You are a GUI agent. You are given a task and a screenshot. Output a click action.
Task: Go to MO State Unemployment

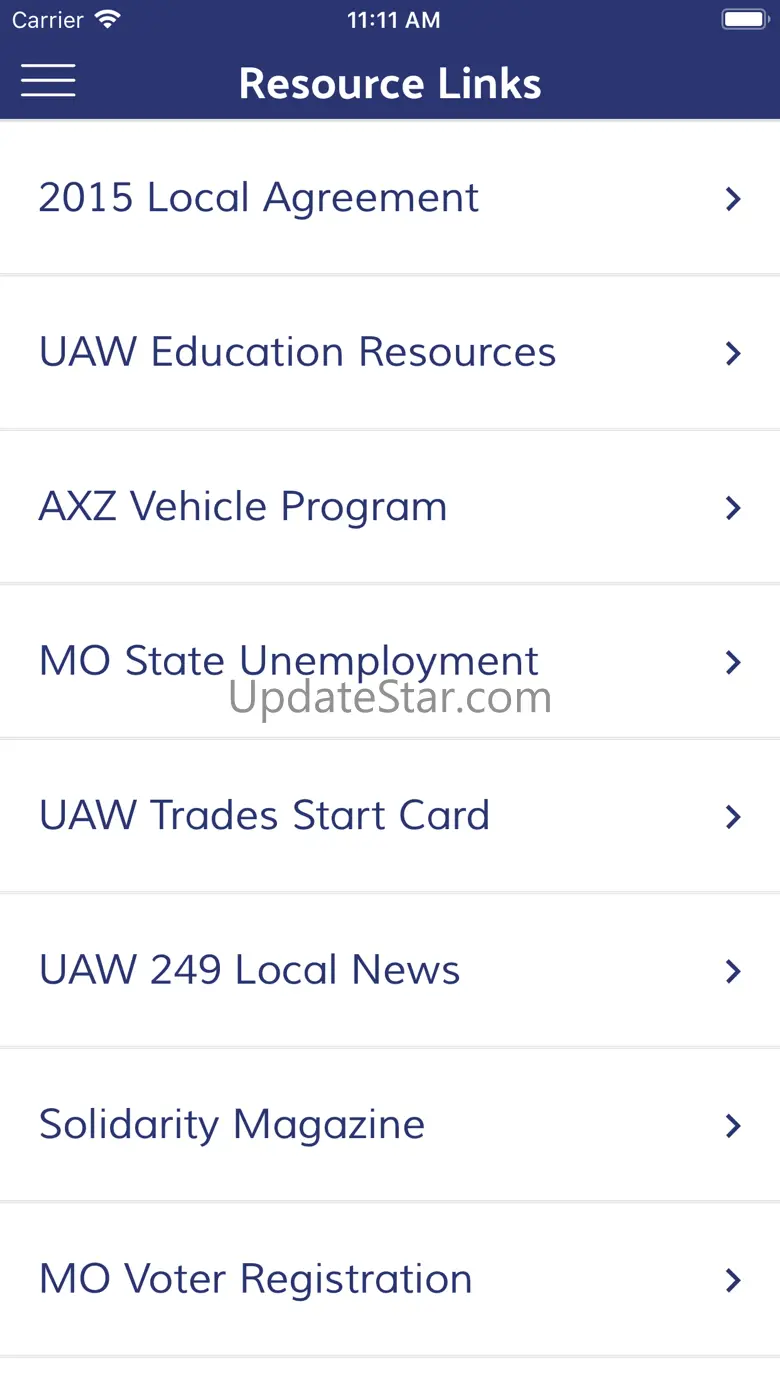click(389, 661)
